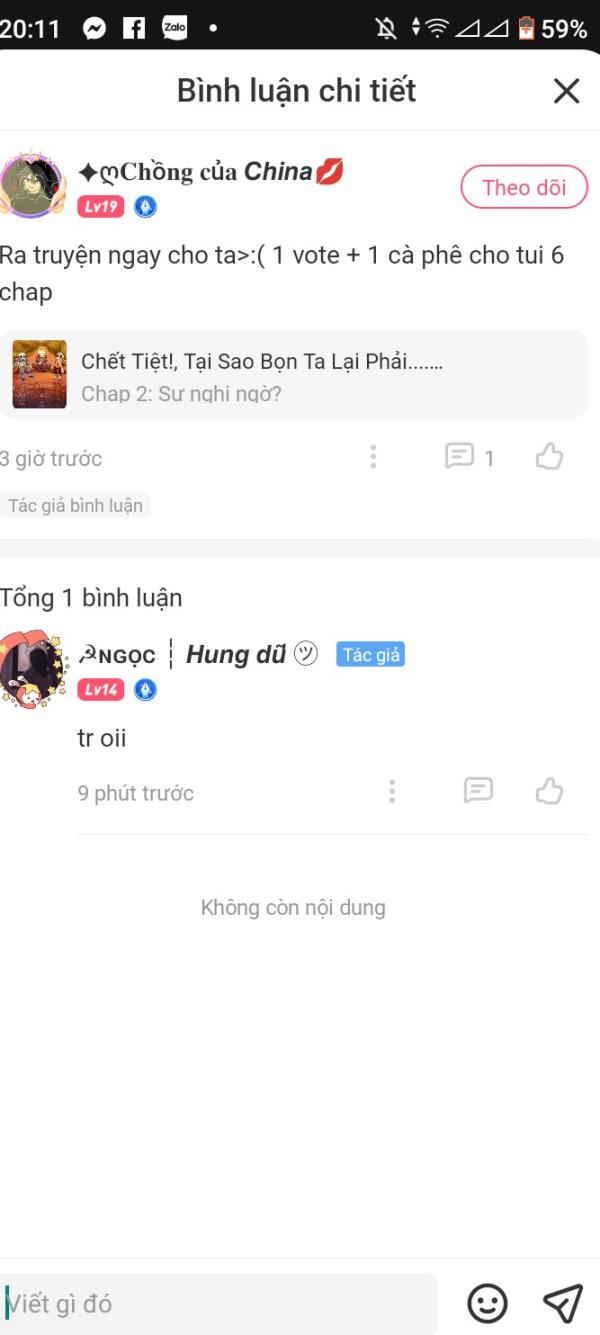Image resolution: width=600 pixels, height=1335 pixels.
Task: Open options menu on the 3 giờ trước comment
Action: point(373,458)
